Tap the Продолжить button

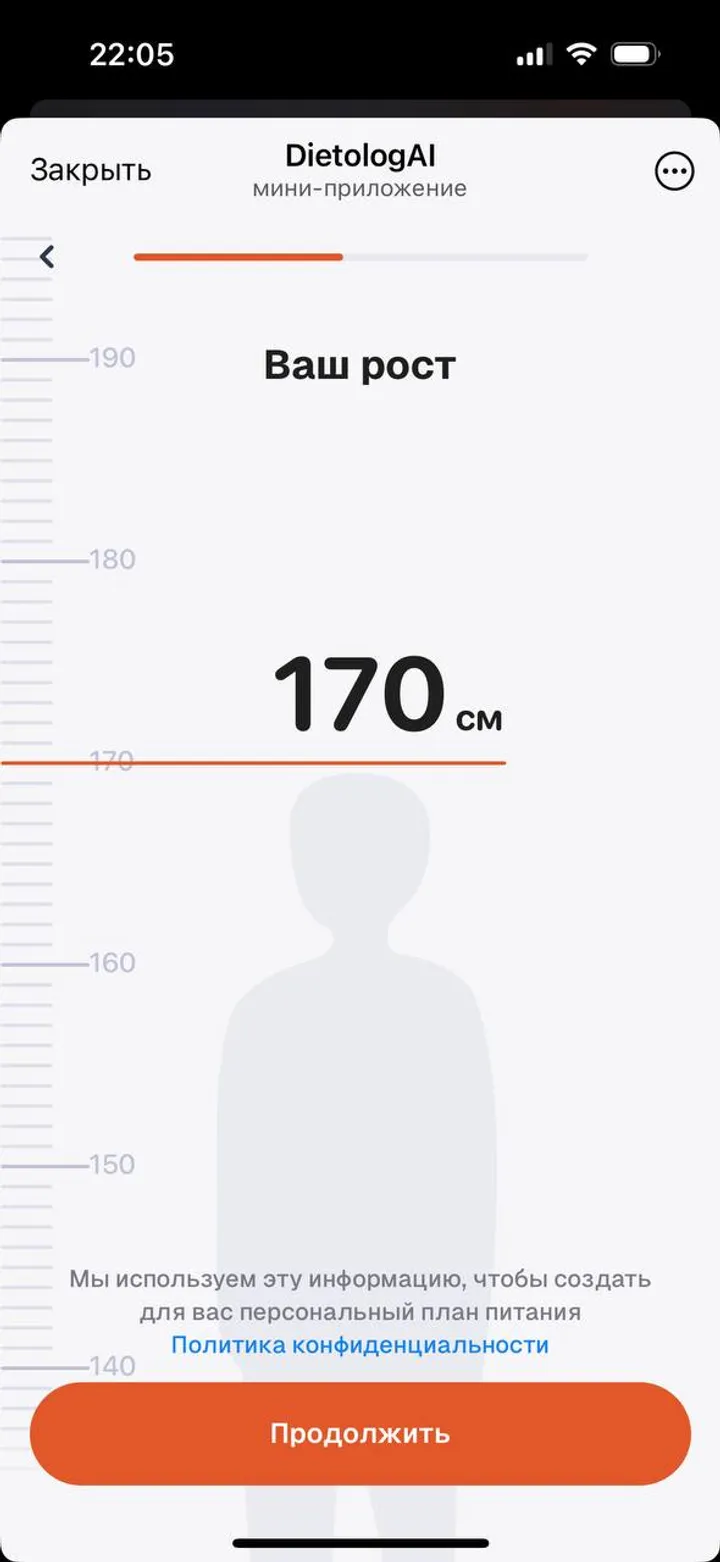point(360,1433)
